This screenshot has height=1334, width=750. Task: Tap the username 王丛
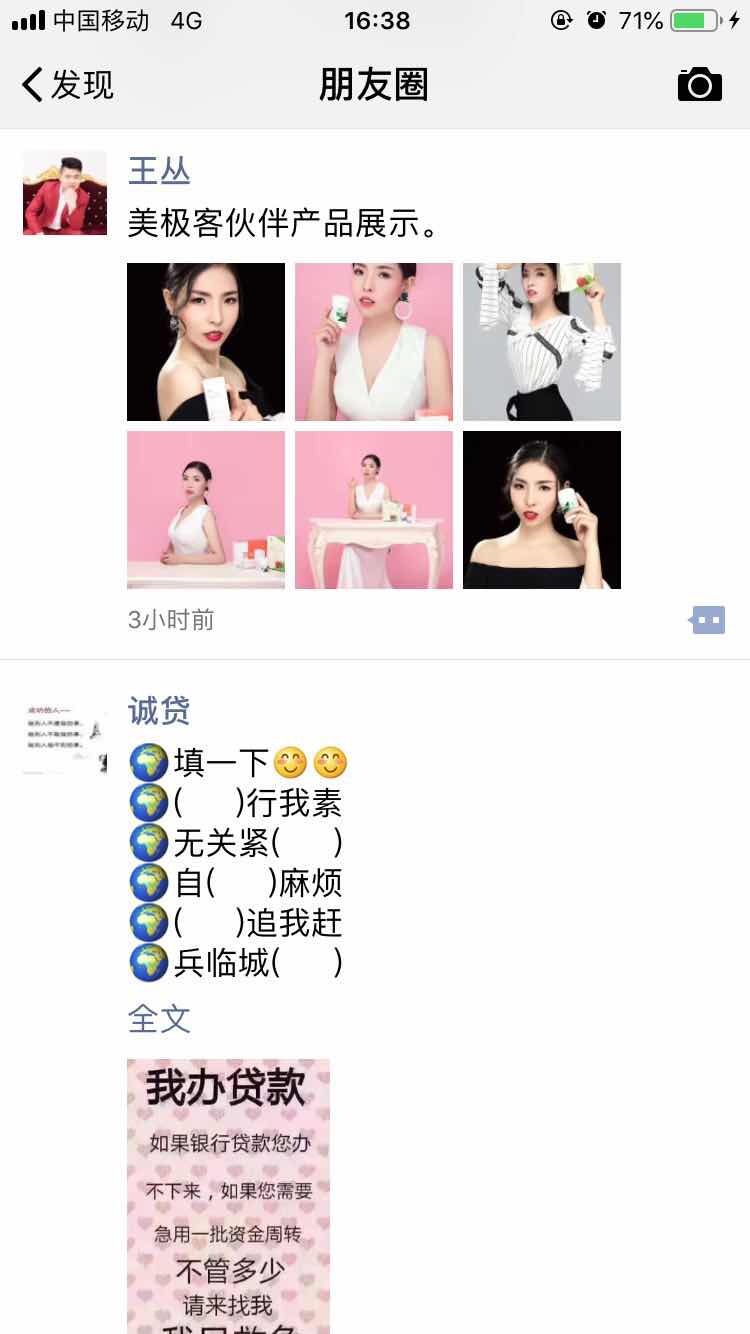pyautogui.click(x=159, y=170)
